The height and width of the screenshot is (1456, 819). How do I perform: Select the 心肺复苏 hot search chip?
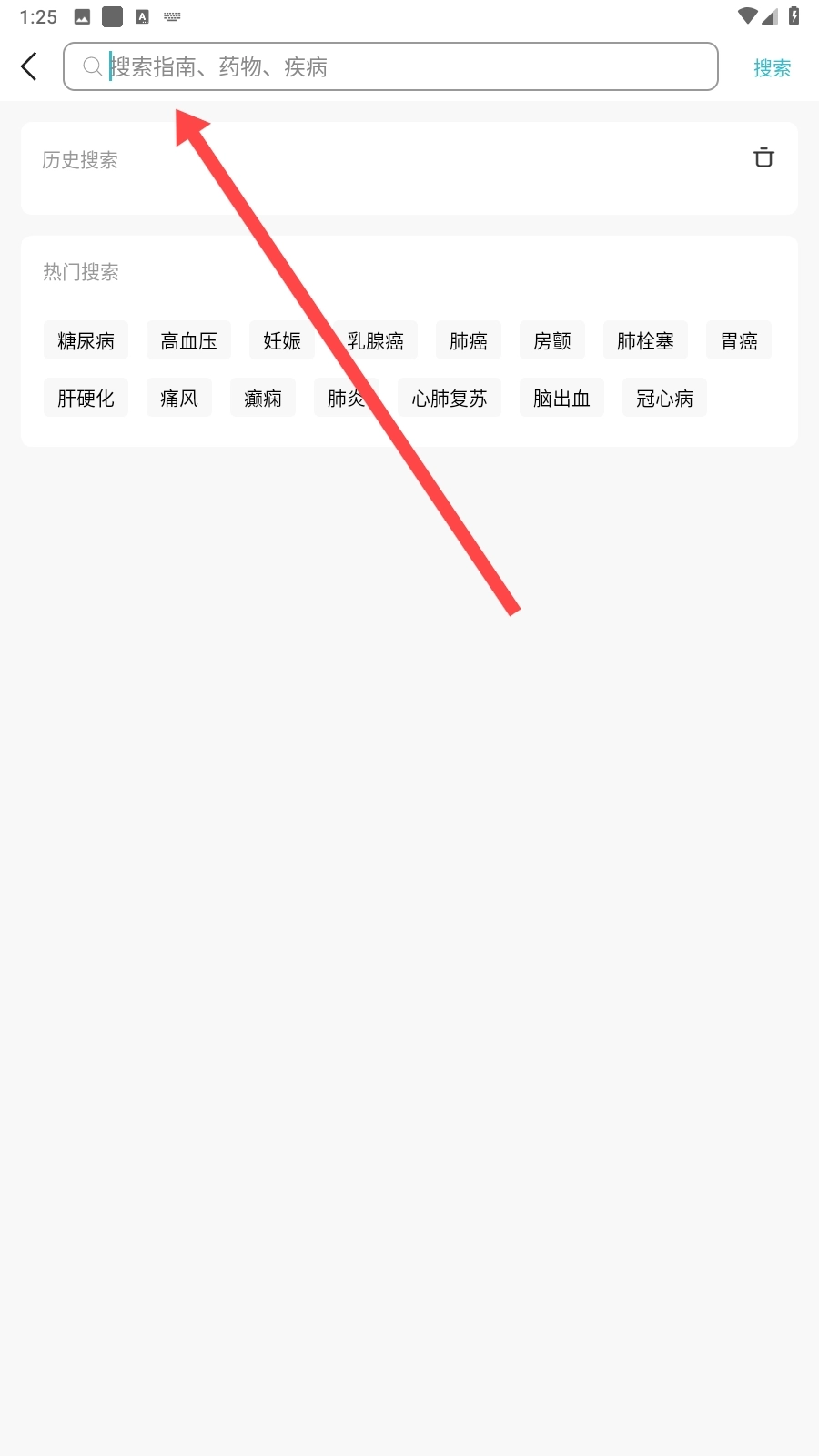coord(449,398)
